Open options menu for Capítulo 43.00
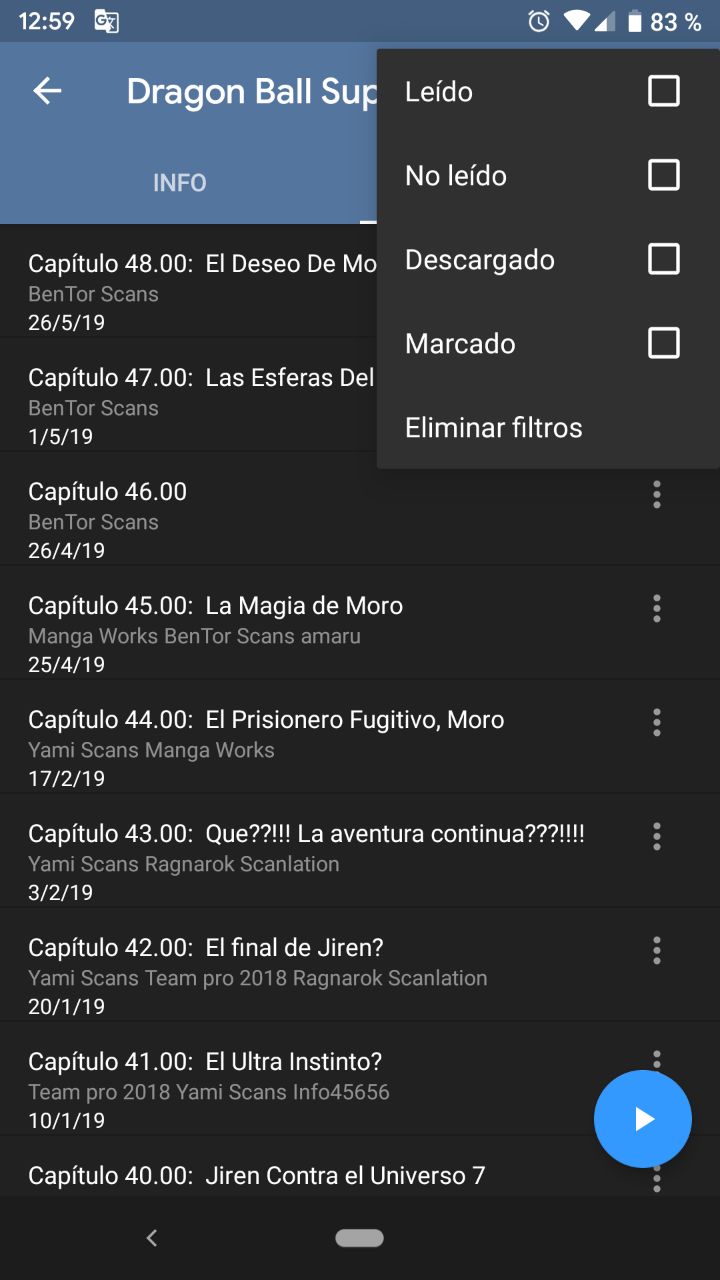Viewport: 720px width, 1280px height. pos(657,836)
